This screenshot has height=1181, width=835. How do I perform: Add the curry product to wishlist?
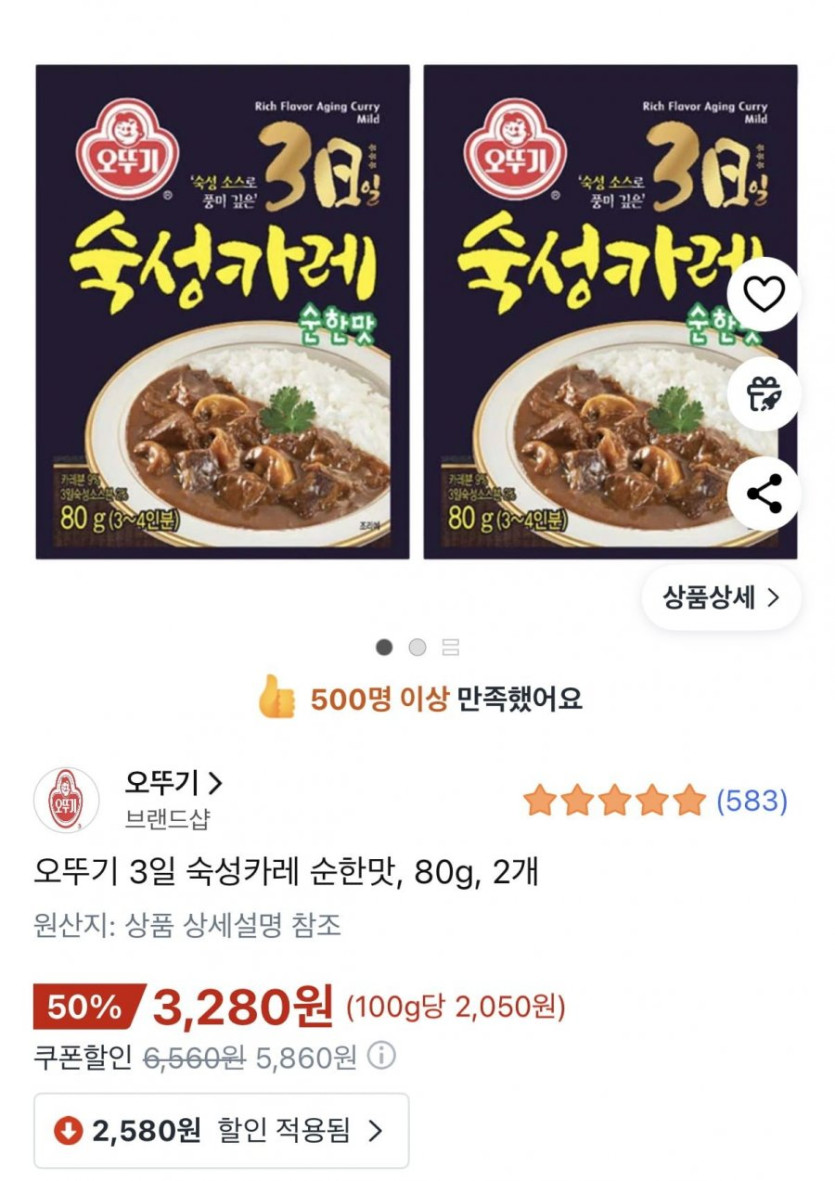tap(765, 294)
